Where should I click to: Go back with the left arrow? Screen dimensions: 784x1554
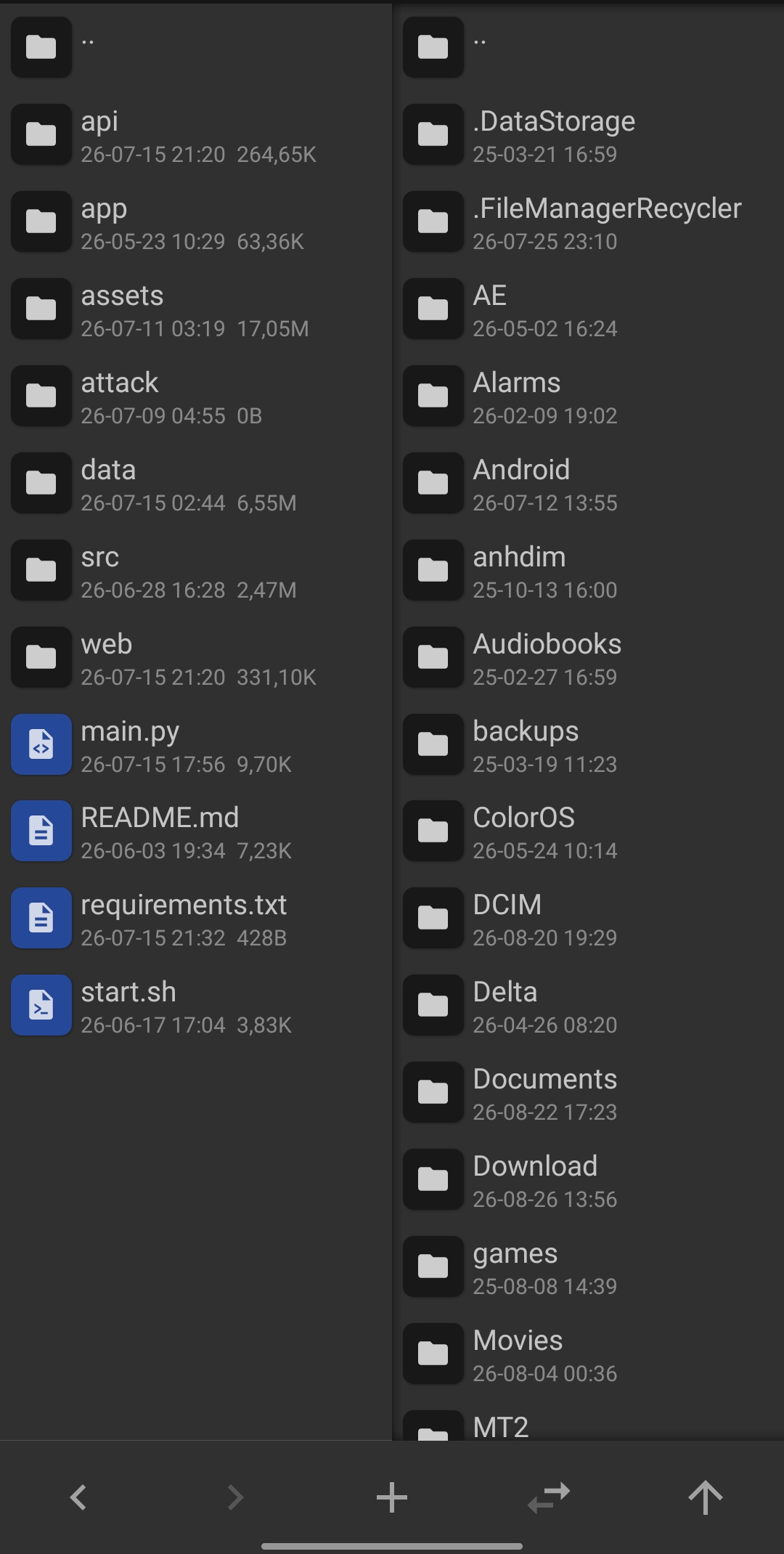(x=78, y=1497)
